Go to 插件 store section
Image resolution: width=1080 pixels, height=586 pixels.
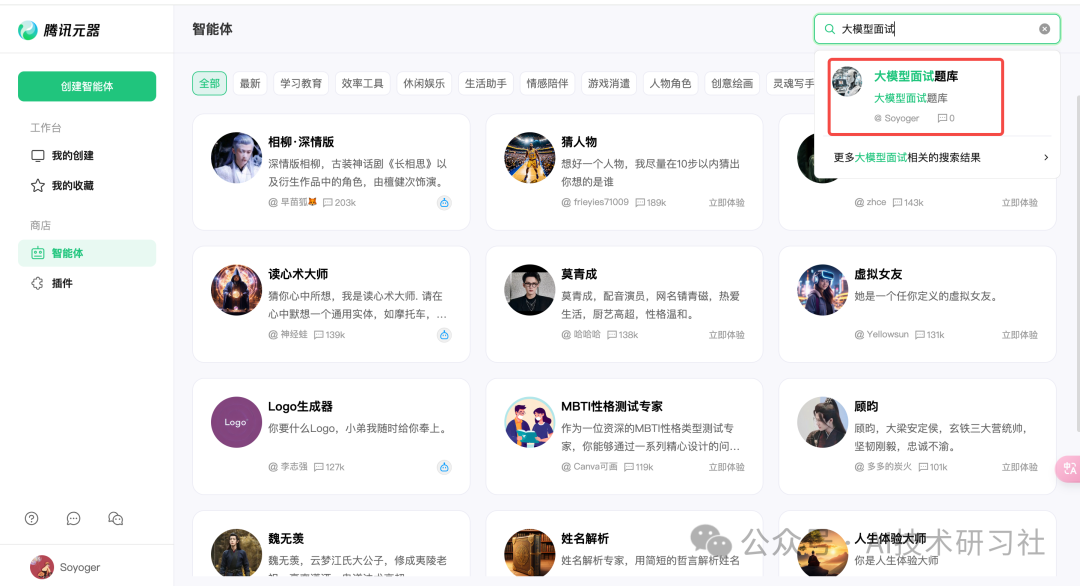coord(62,283)
